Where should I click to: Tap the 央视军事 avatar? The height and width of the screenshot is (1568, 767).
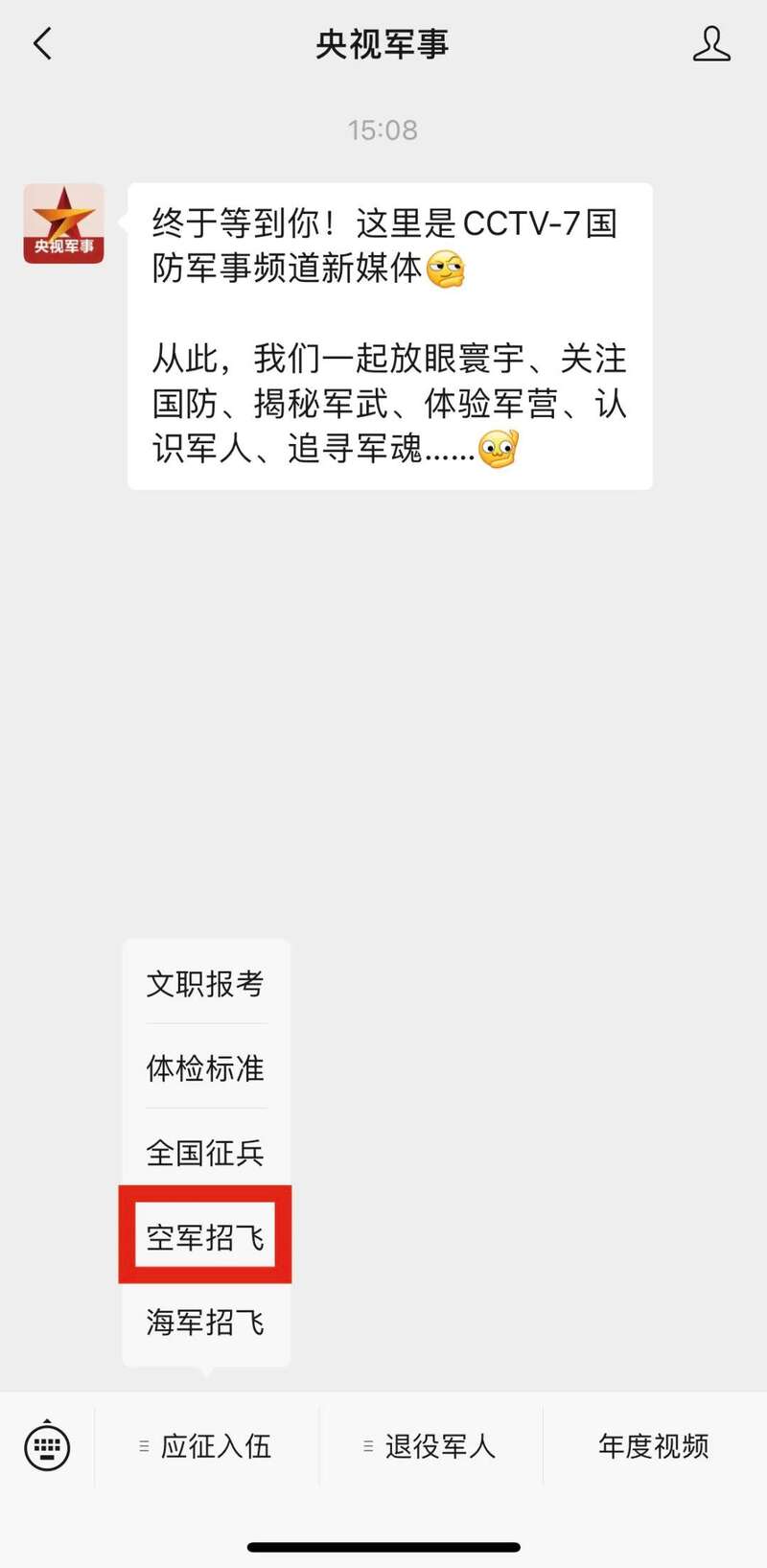coord(64,223)
